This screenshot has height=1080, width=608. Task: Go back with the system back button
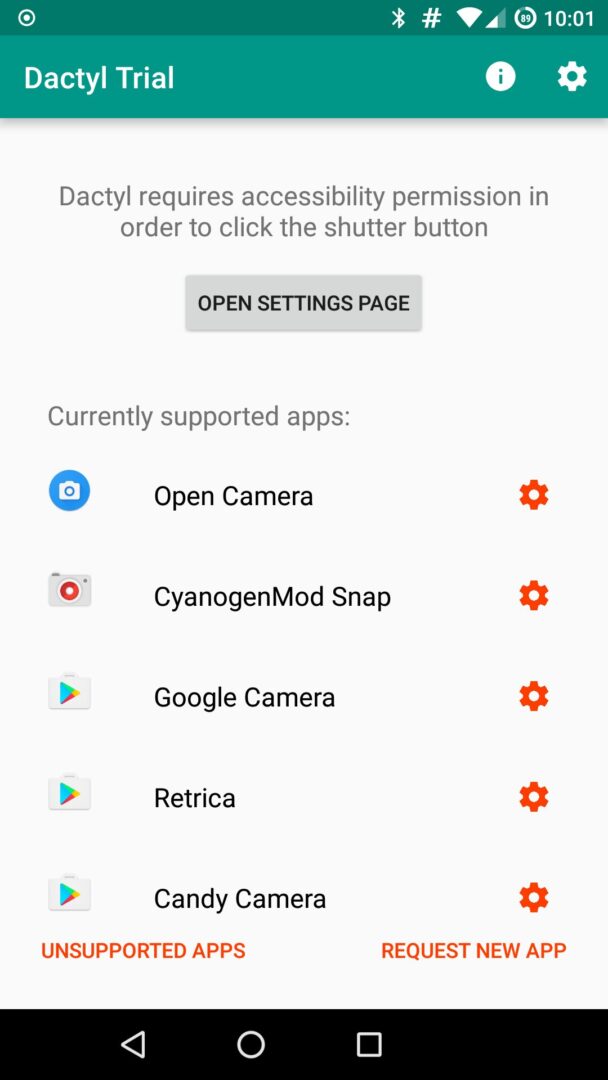(133, 1045)
